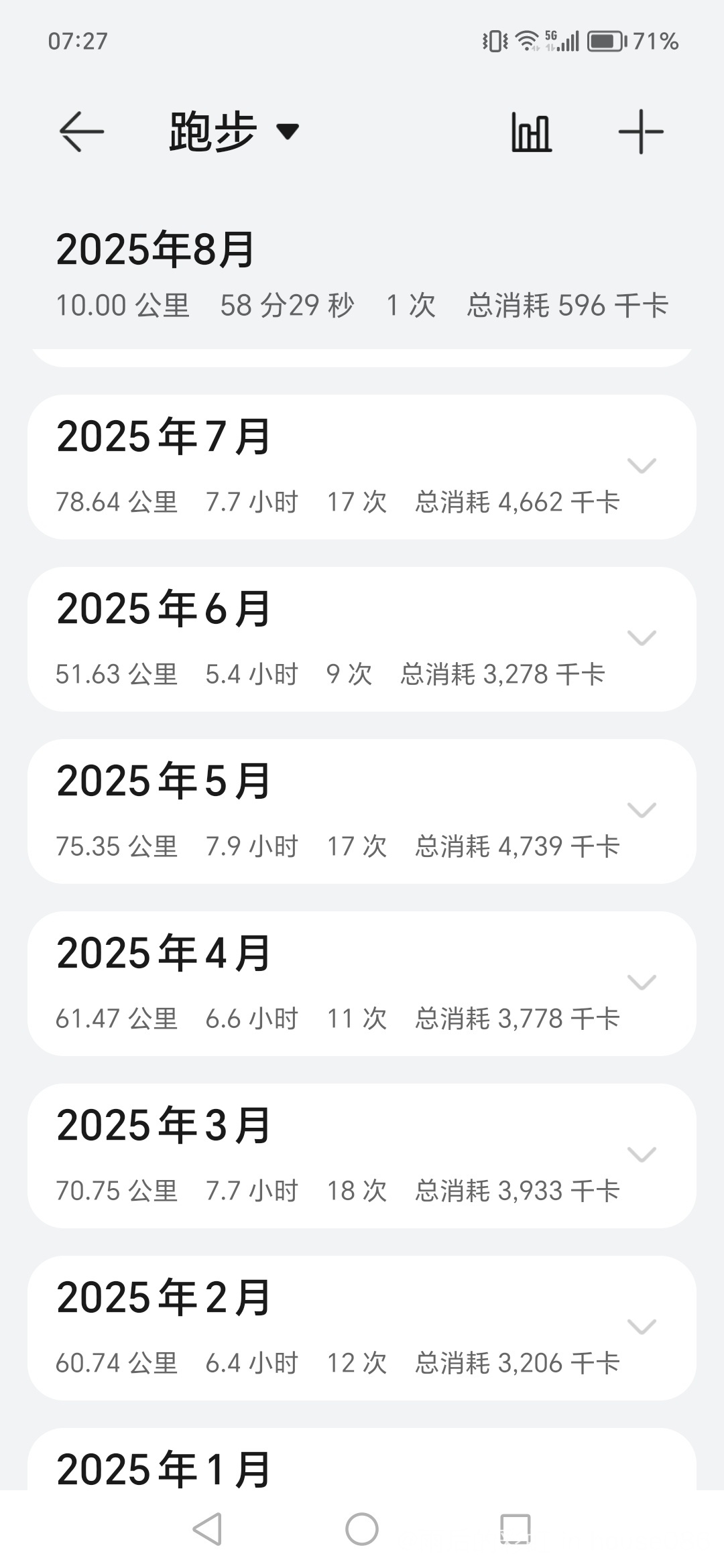Screen dimensions: 724x1568
Task: Open the 2025年1月 month card
Action: 362,1459
